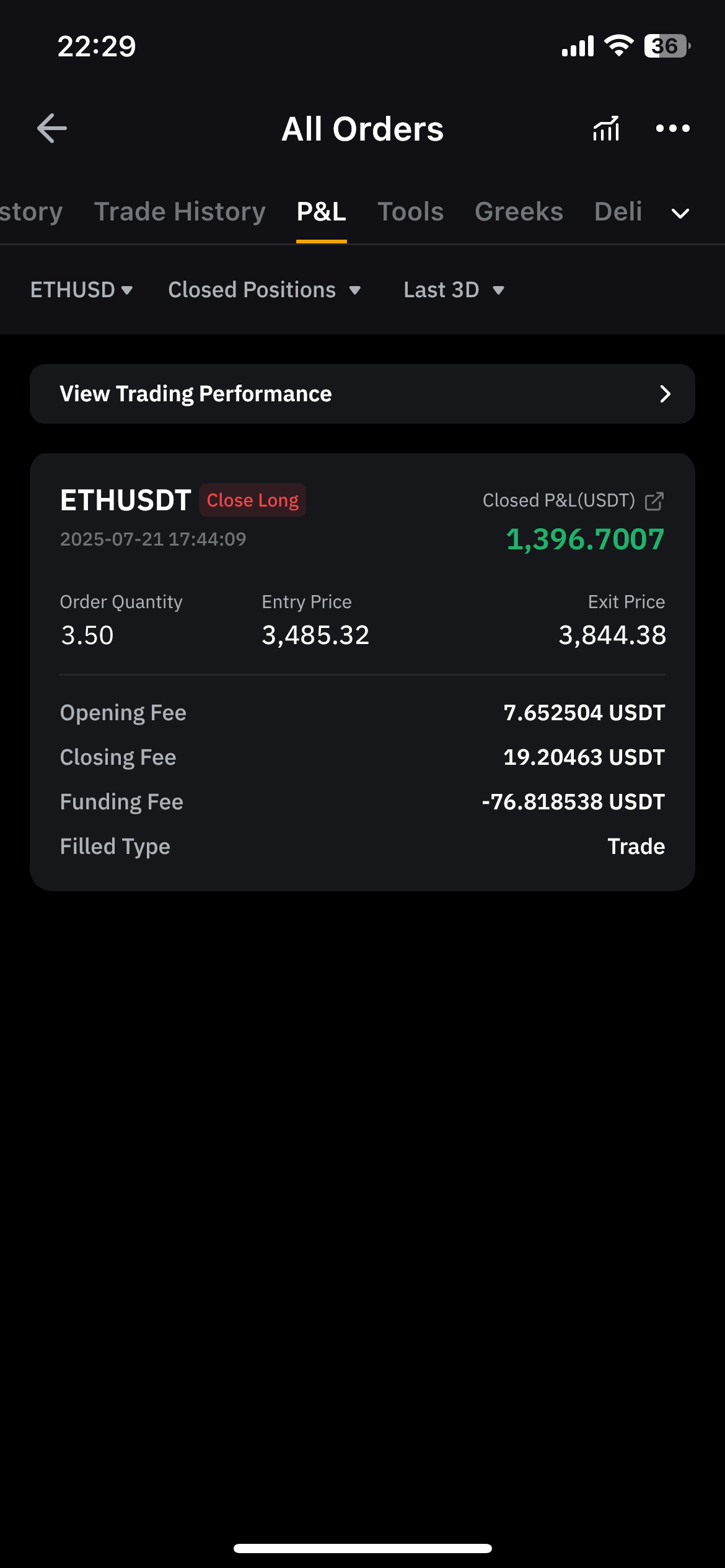725x1568 pixels.
Task: Tap the battery indicator showing 36
Action: (667, 45)
